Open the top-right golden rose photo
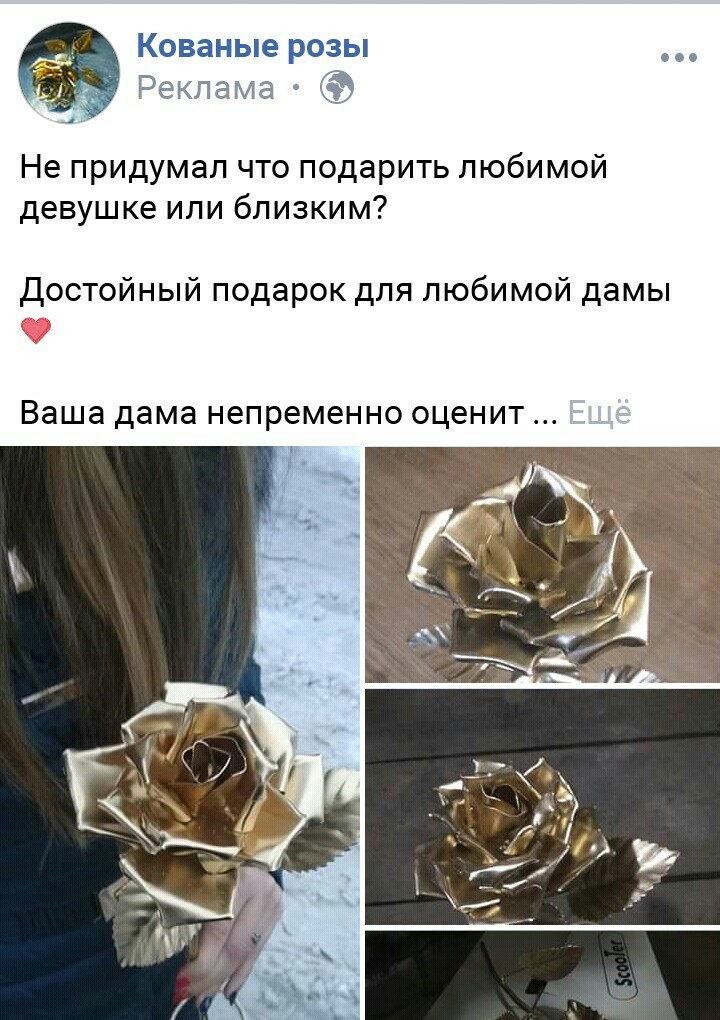Image resolution: width=720 pixels, height=1020 pixels. [542, 565]
